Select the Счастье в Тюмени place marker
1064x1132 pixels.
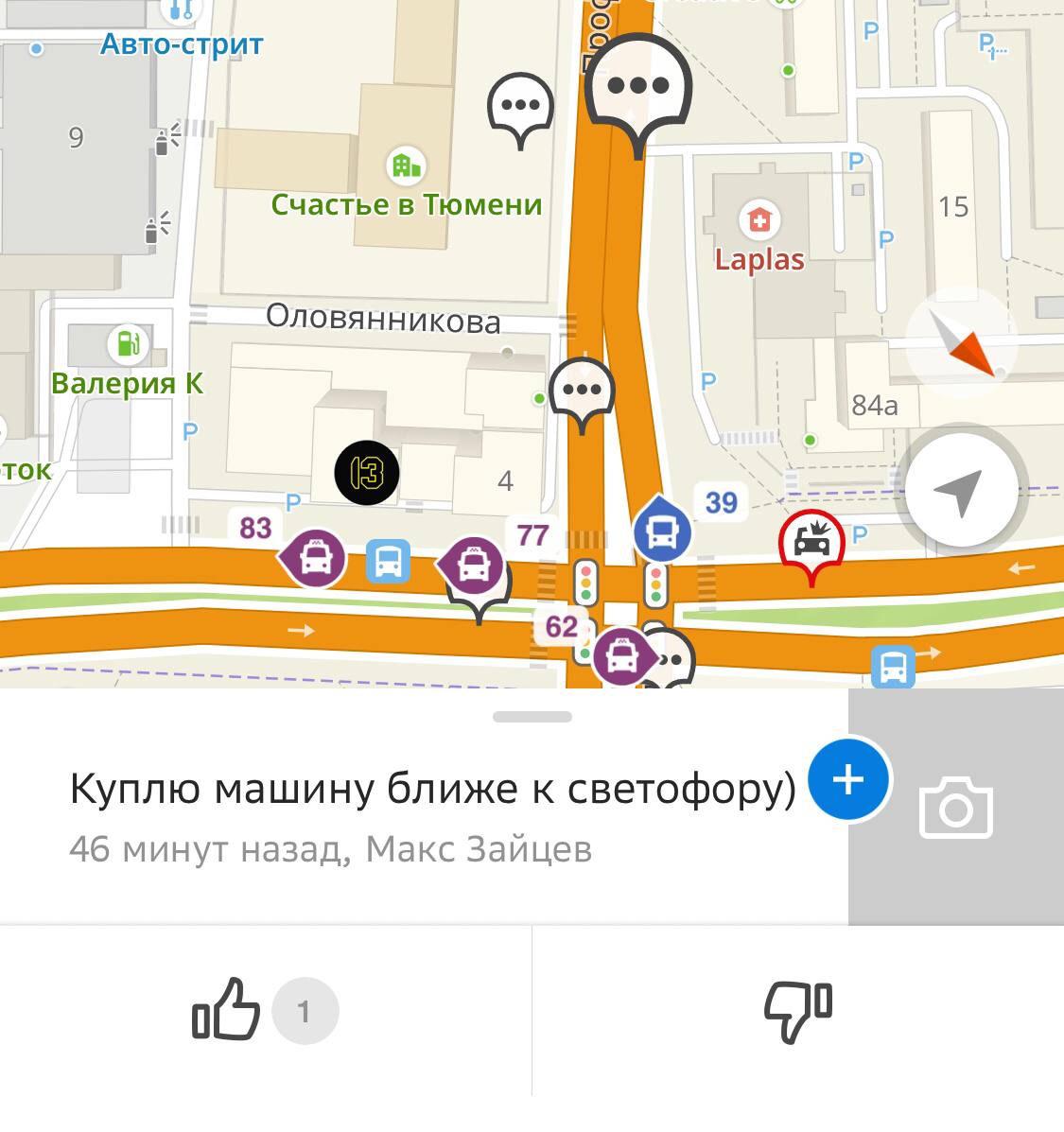[x=407, y=167]
